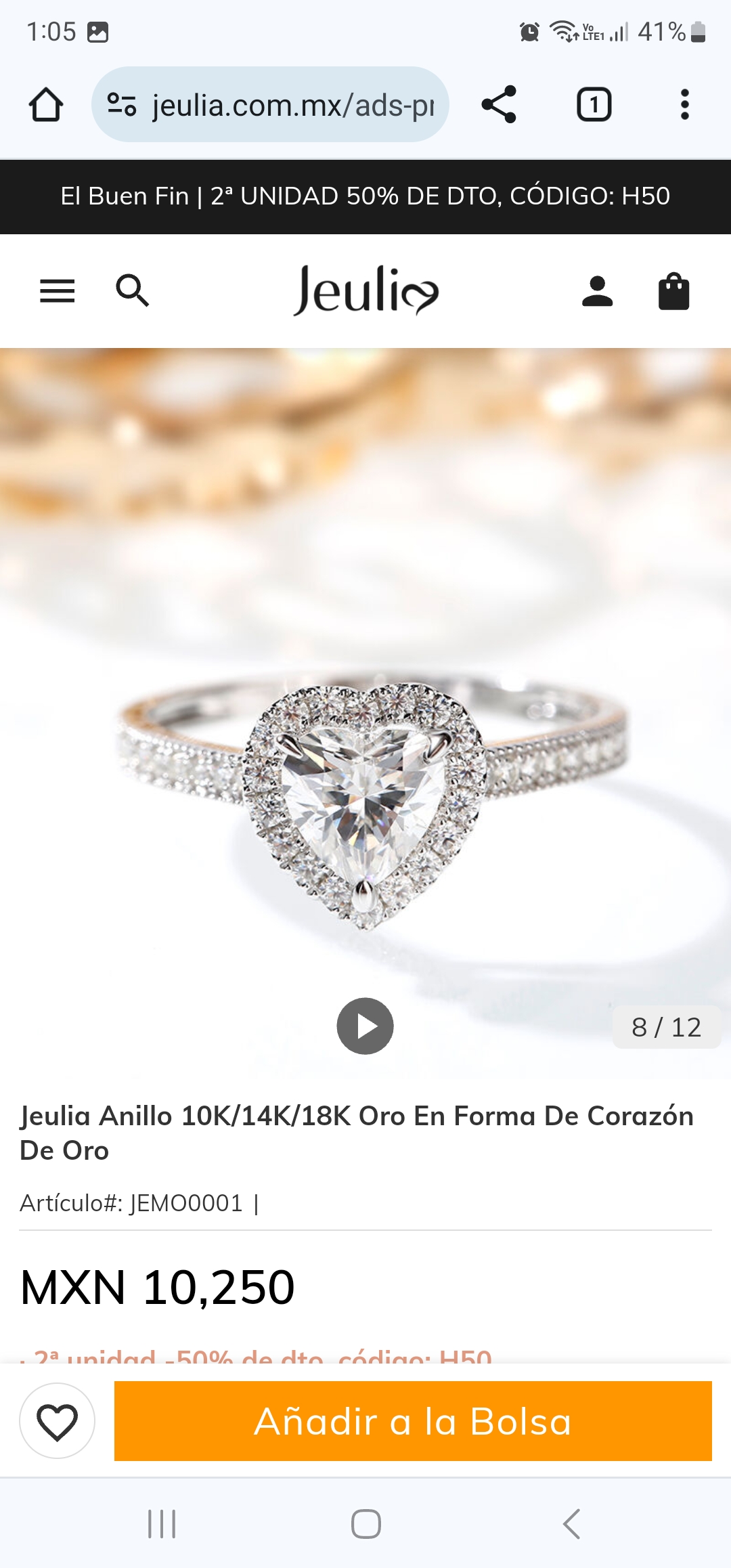
Task: Share this page from the browser toolbar
Action: 499,105
